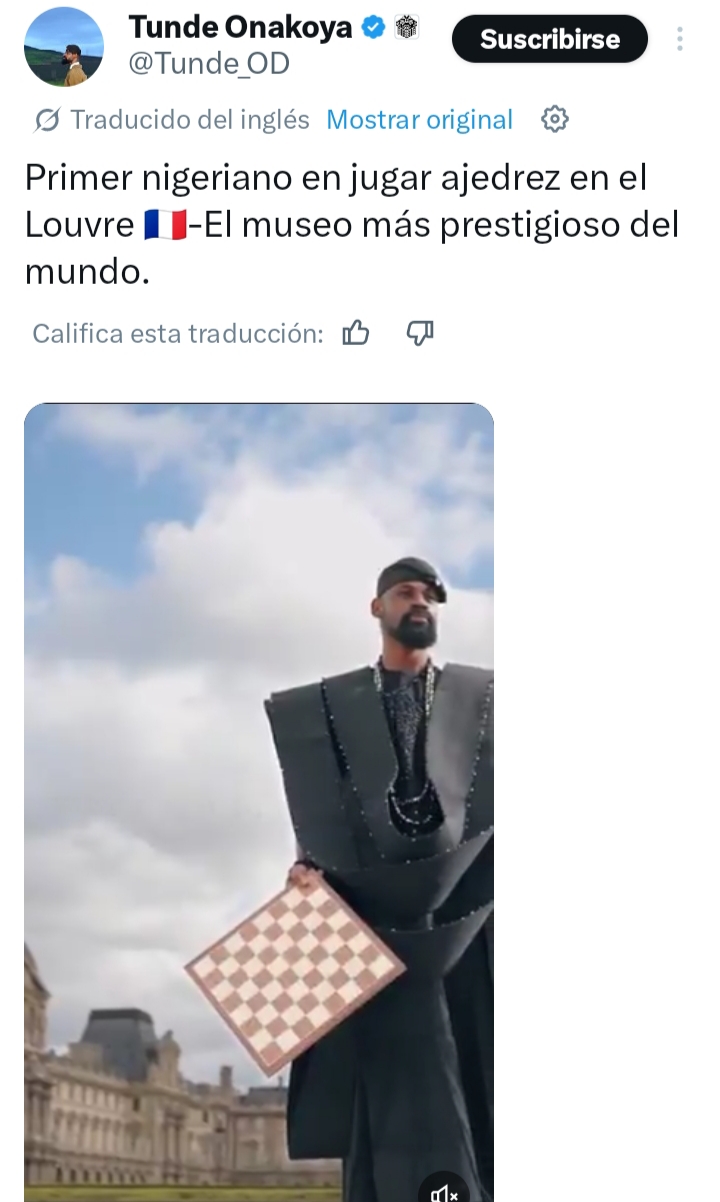Image resolution: width=720 pixels, height=1202 pixels.
Task: Open Tunde Onakoya's profile picture
Action: point(64,47)
